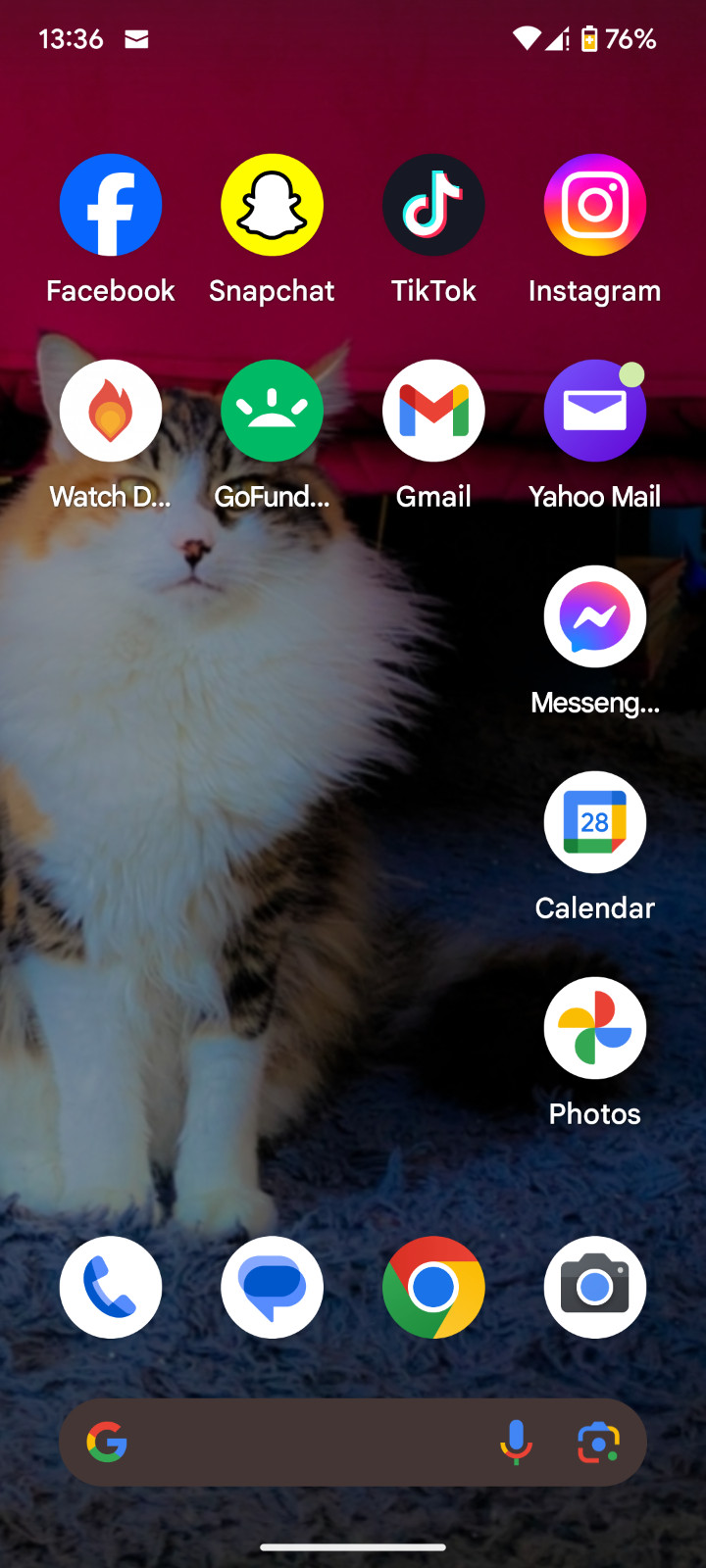Launch Messenger

pyautogui.click(x=595, y=617)
